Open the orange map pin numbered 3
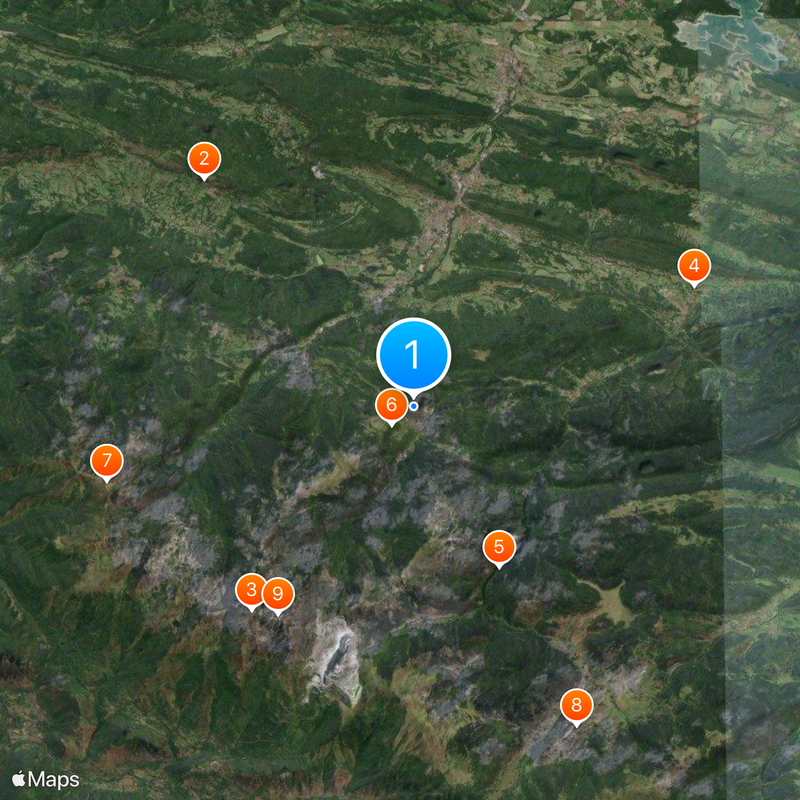 tap(249, 590)
